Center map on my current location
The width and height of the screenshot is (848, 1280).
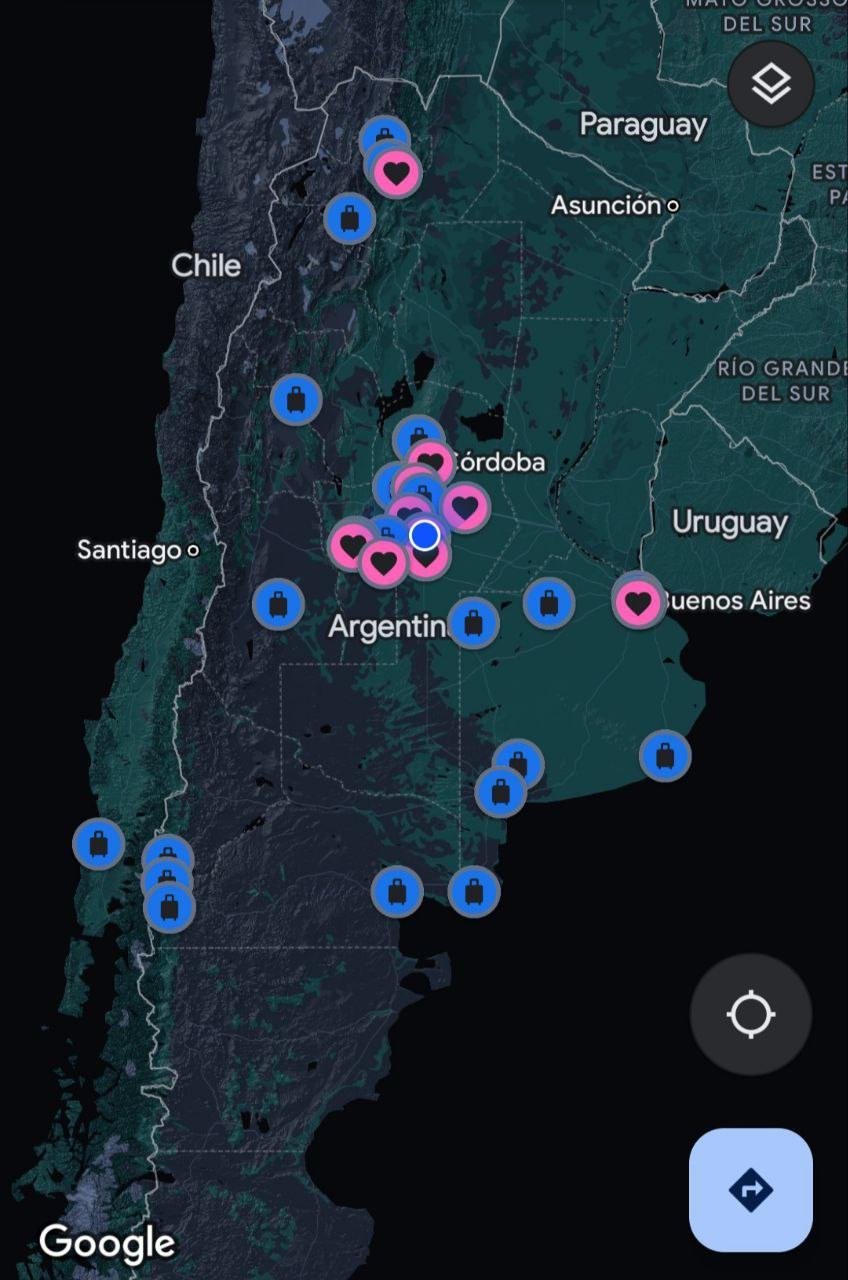750,1015
